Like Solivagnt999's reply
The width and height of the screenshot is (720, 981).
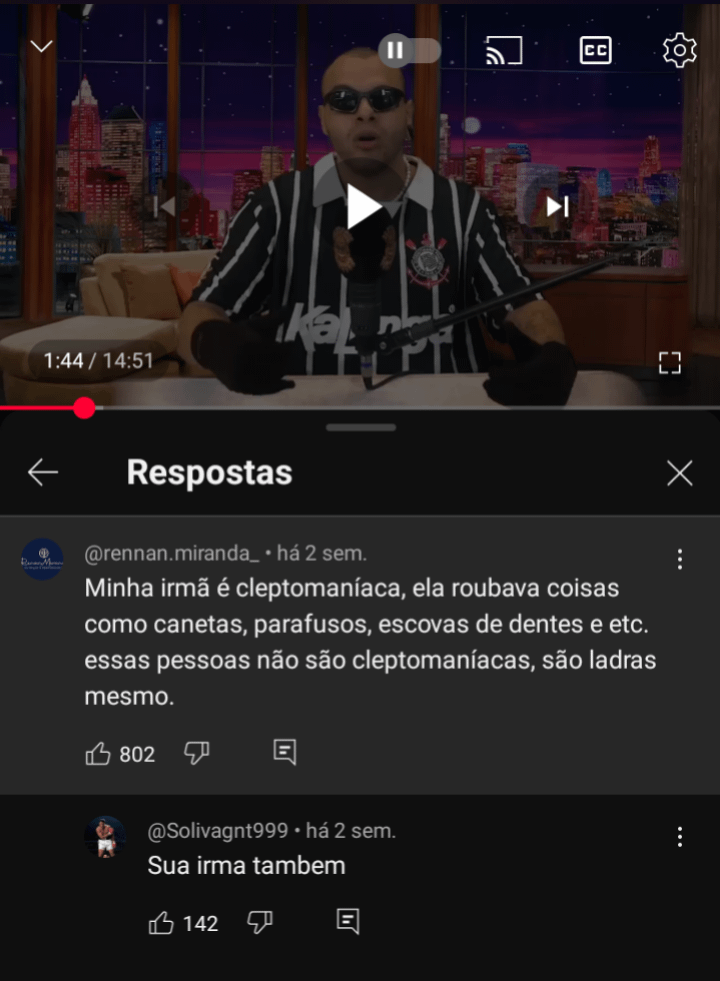[x=161, y=923]
